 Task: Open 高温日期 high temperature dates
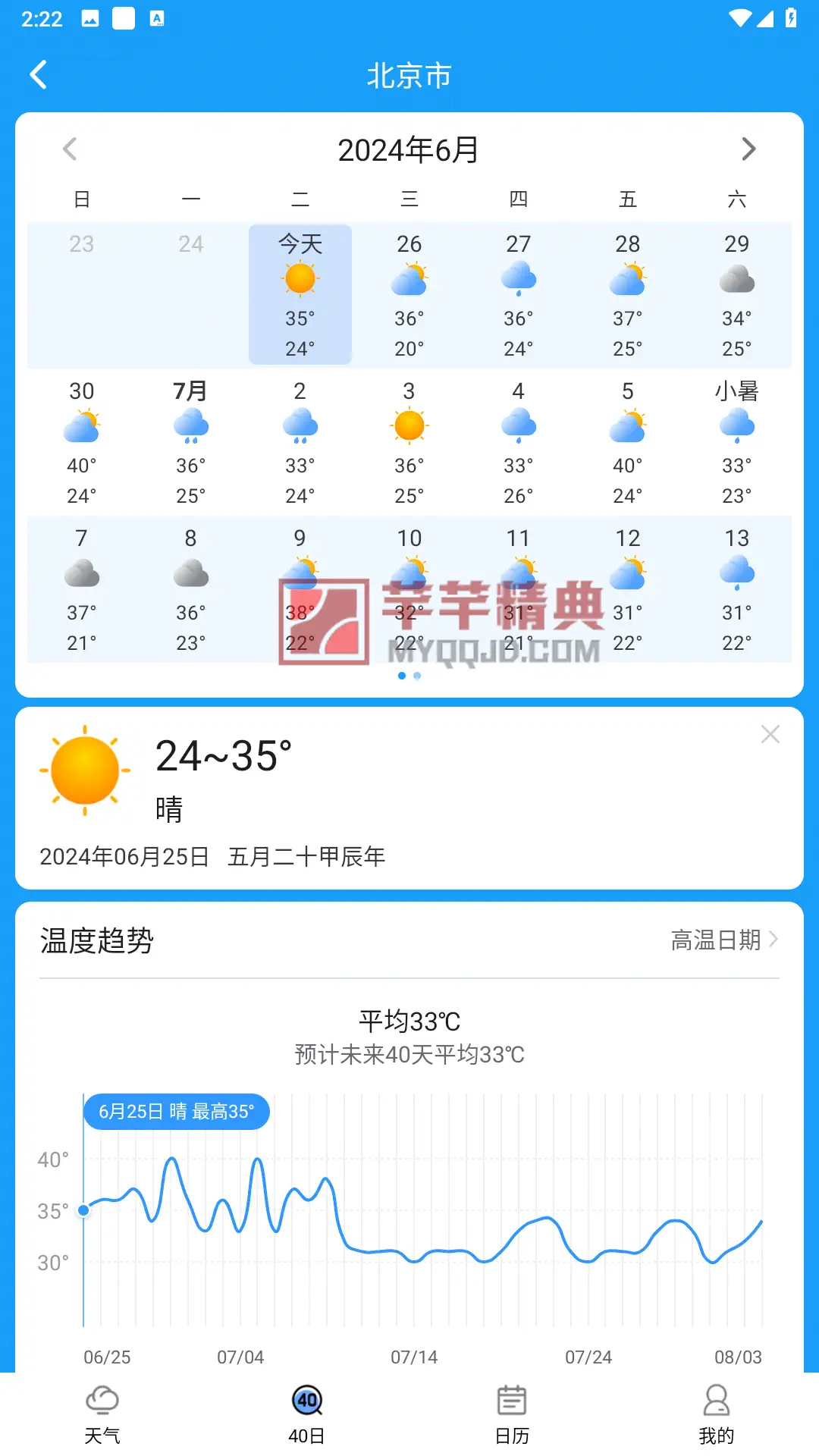click(724, 940)
